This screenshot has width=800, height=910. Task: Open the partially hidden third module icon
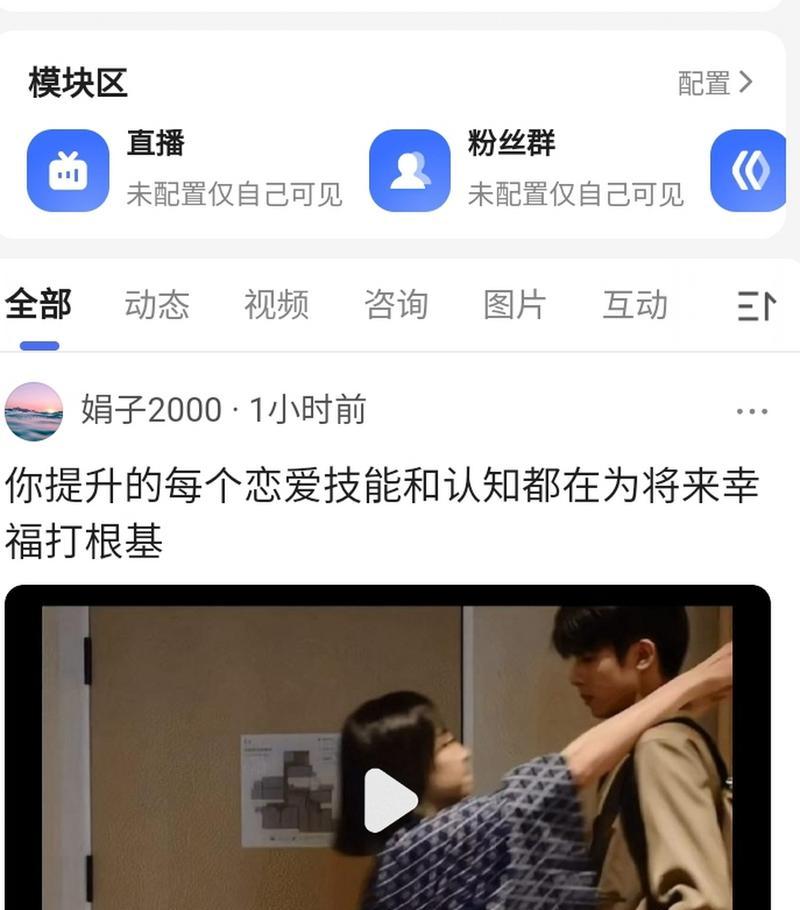tap(749, 171)
